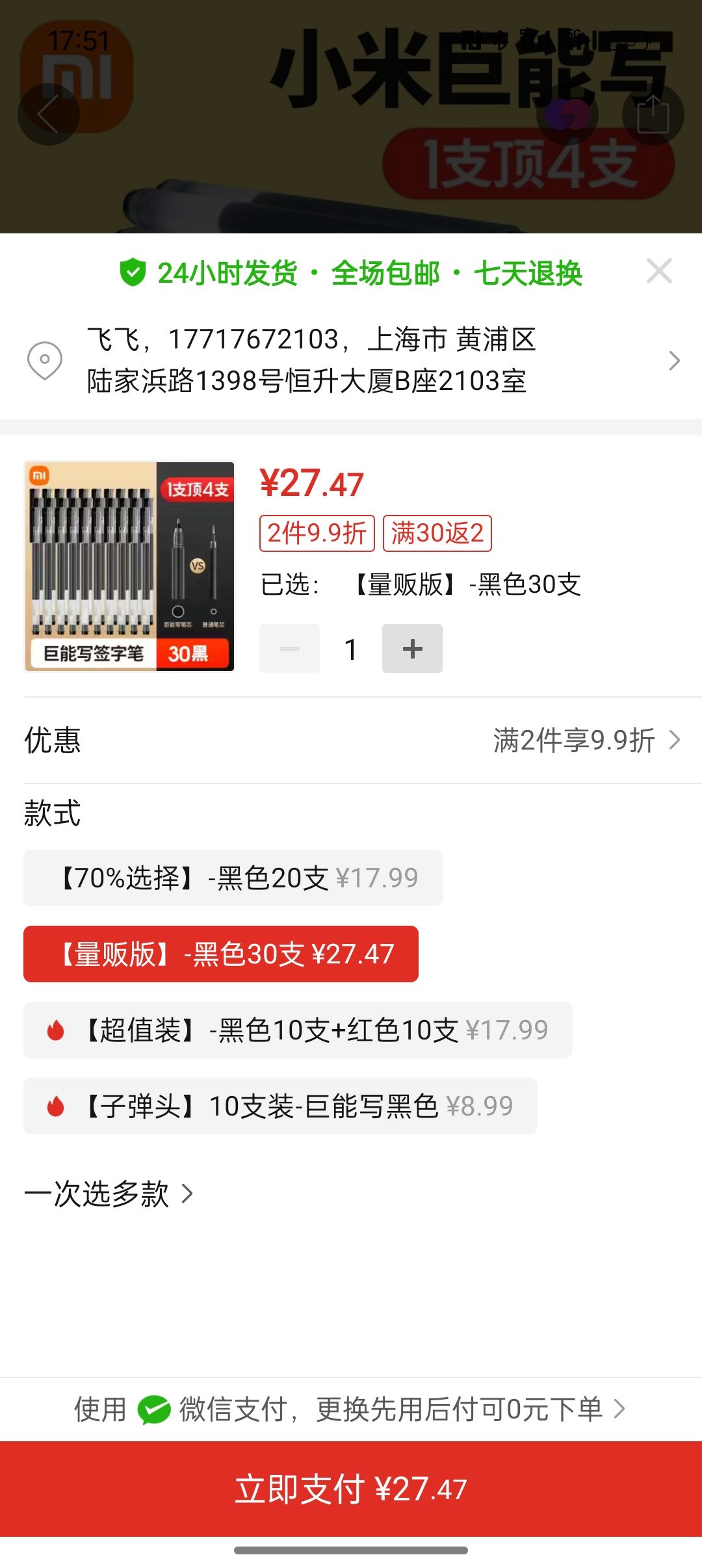Screen dimensions: 702x1568
Task: Pick 【超值装】-黑色10支+红色10支 option
Action: pyautogui.click(x=298, y=1030)
